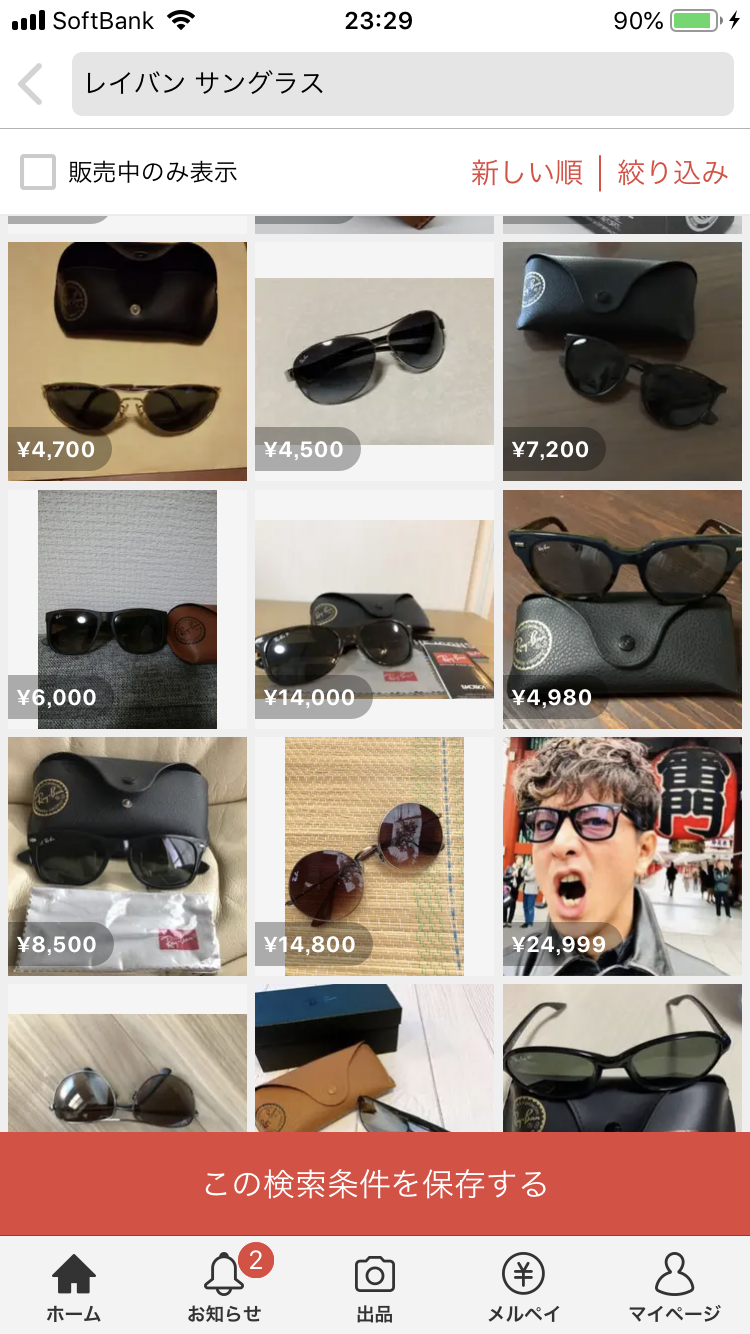Open the 絞り込み filter options

(673, 172)
